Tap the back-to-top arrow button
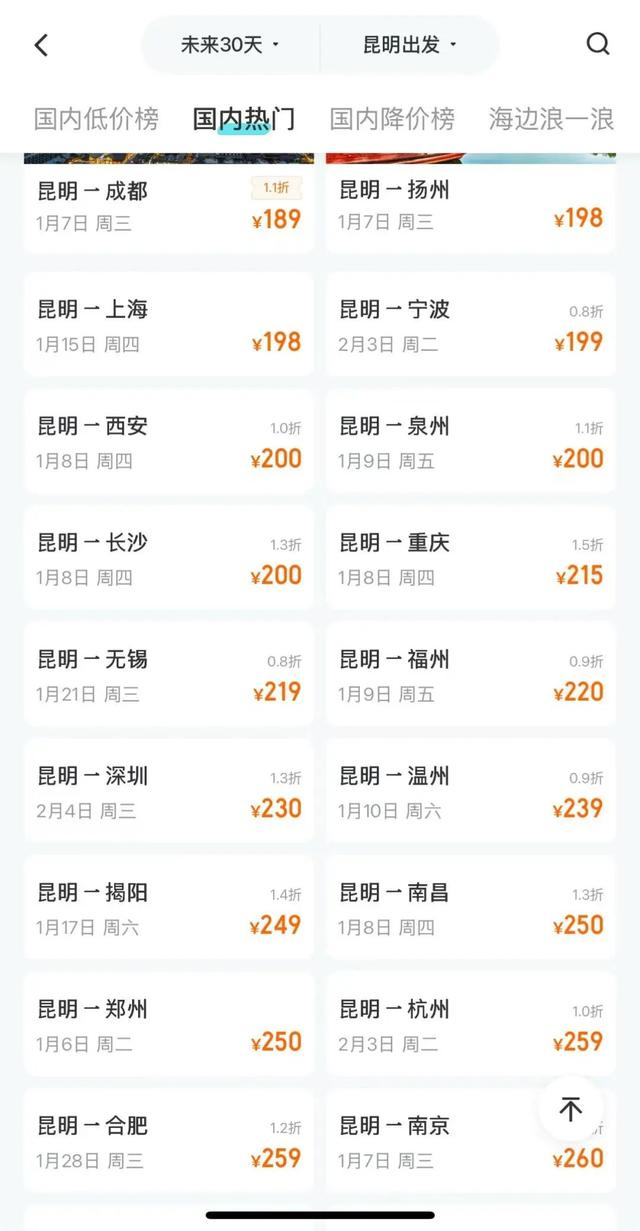The height and width of the screenshot is (1231, 640). (x=571, y=1109)
